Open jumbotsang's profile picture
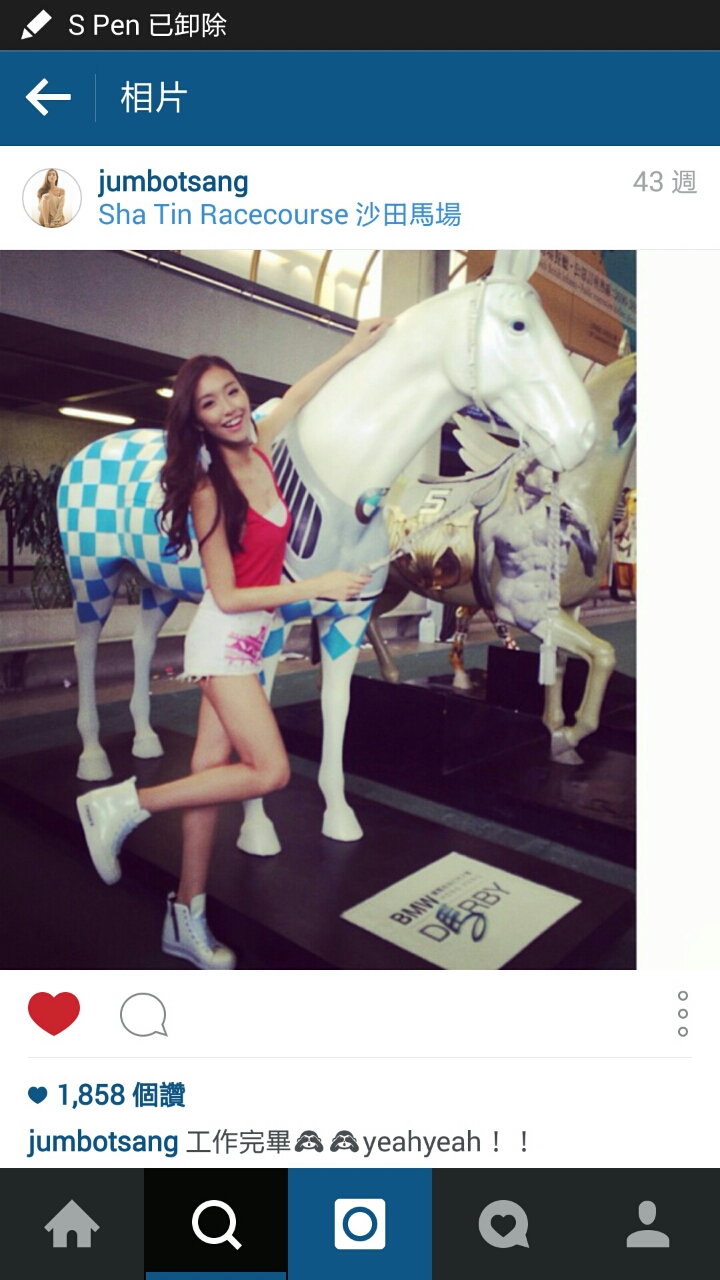The image size is (720, 1280). coord(52,198)
